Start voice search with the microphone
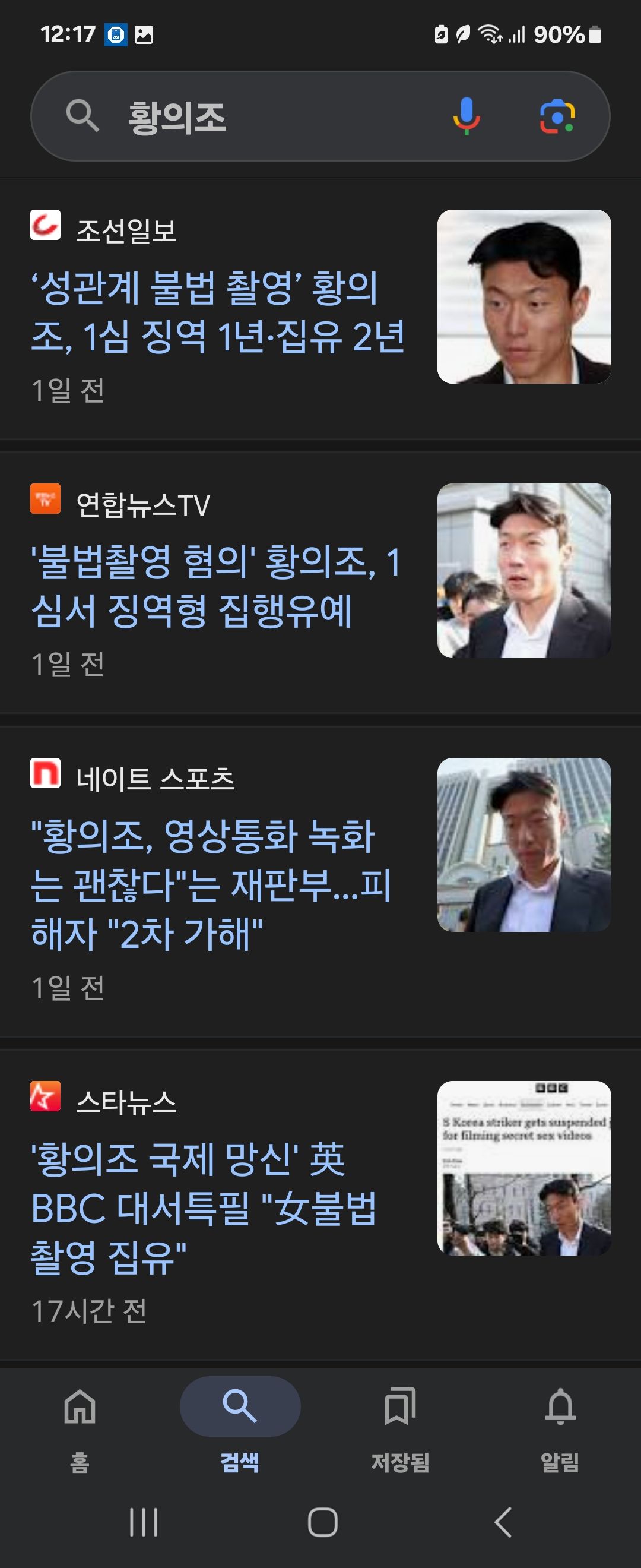The width and height of the screenshot is (641, 1568). [467, 116]
